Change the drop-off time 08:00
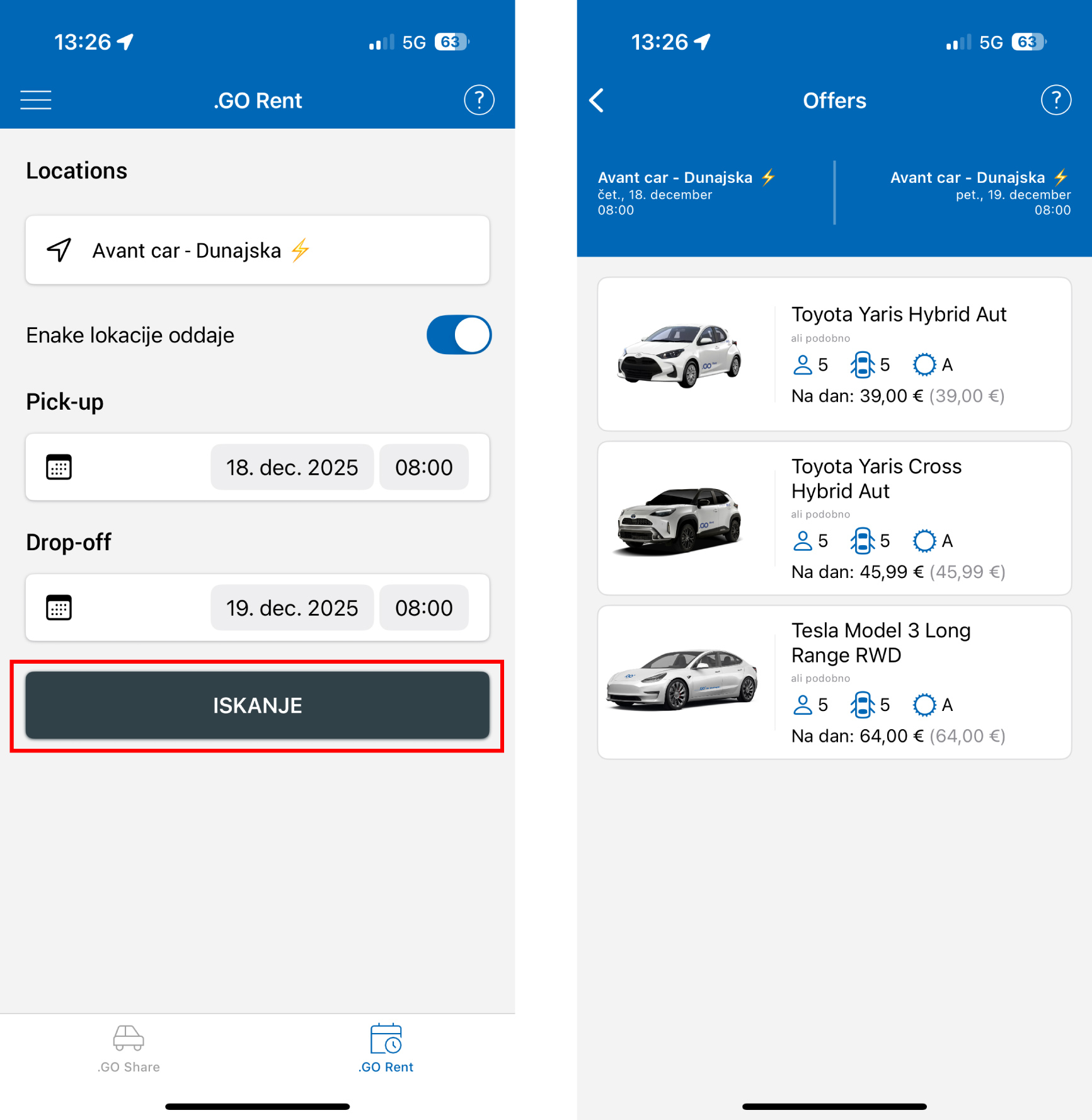Image resolution: width=1092 pixels, height=1120 pixels. [423, 608]
